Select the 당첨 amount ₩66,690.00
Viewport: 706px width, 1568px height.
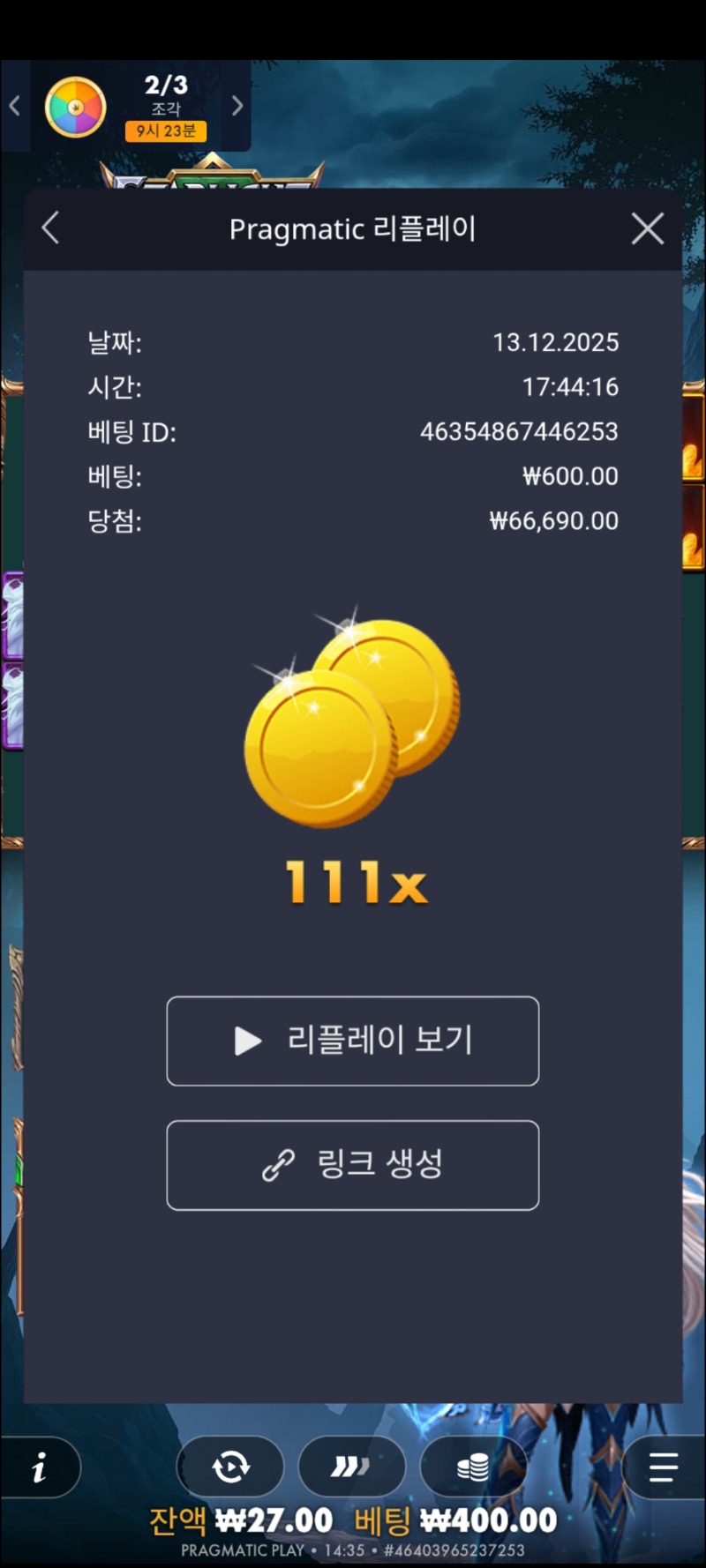pos(554,521)
